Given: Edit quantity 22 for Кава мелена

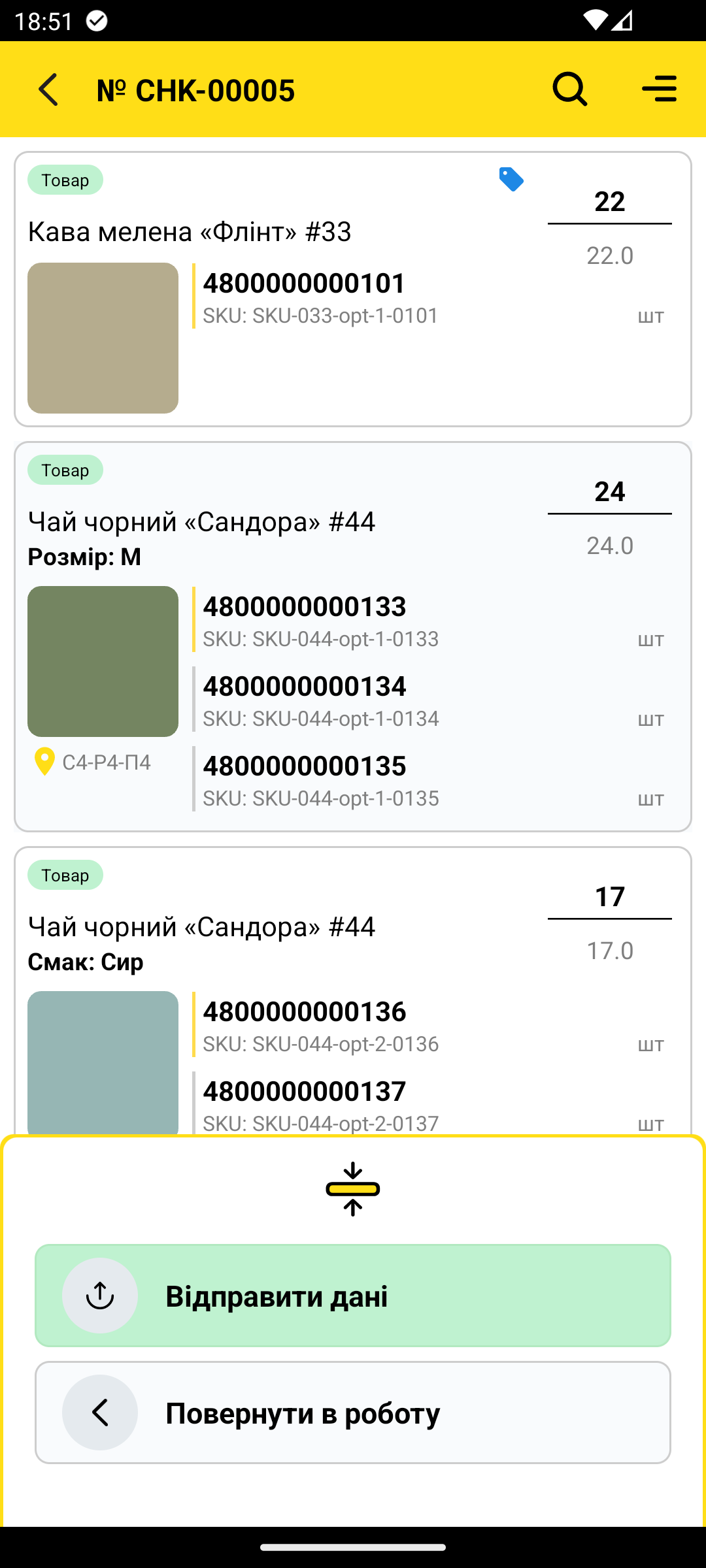Looking at the screenshot, I should [609, 202].
